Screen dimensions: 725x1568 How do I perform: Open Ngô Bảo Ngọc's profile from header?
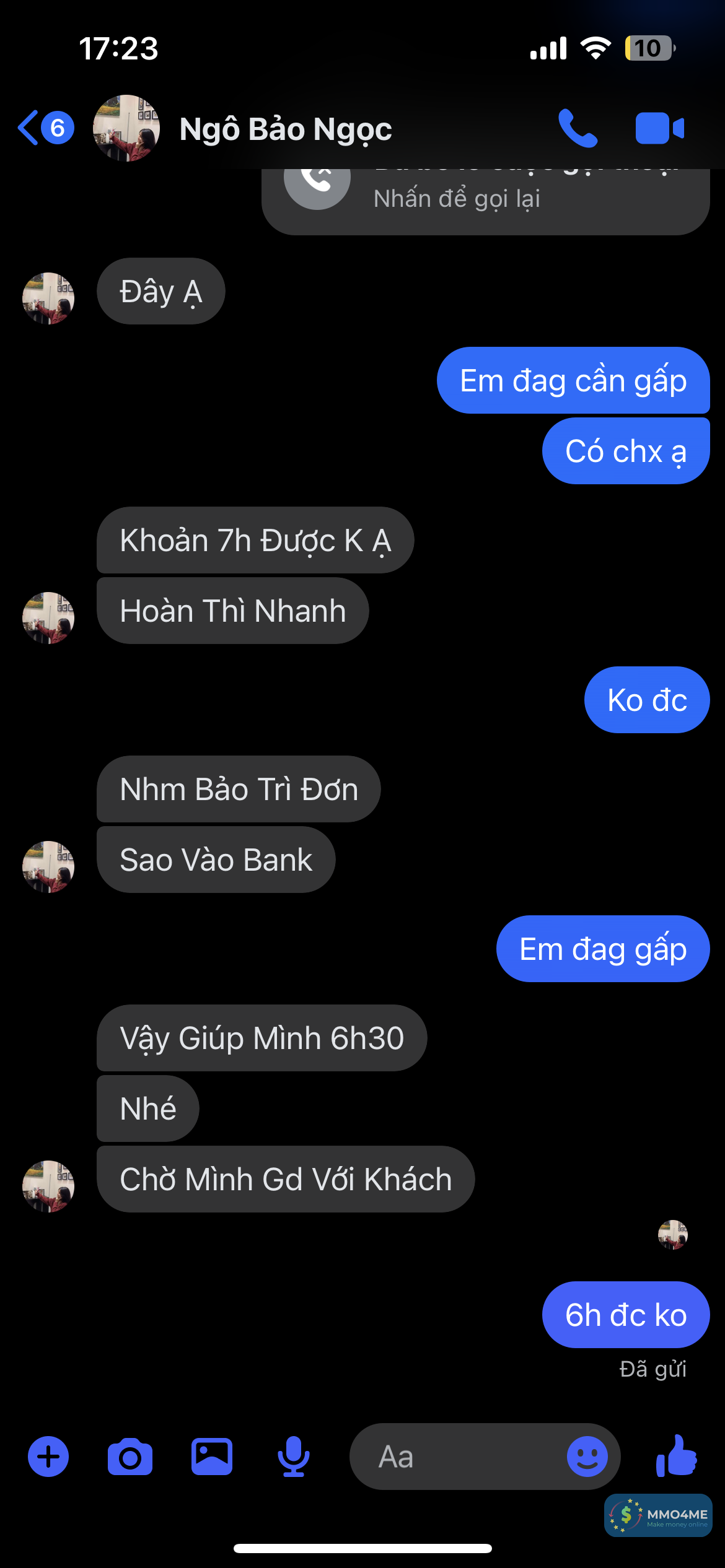(x=285, y=129)
